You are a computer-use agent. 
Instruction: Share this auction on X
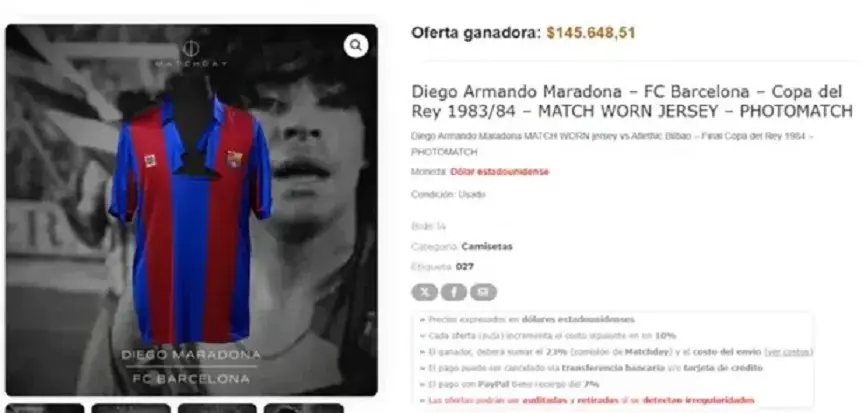pos(425,292)
